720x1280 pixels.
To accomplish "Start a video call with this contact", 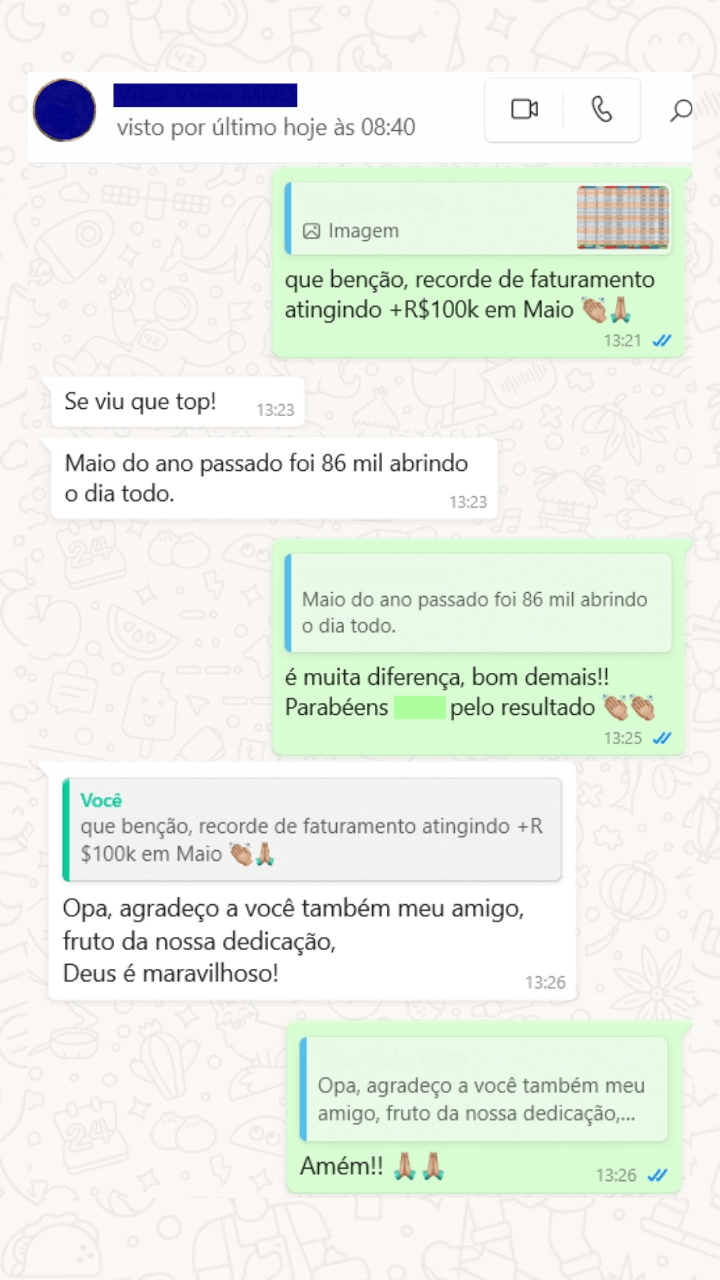I will tap(524, 110).
